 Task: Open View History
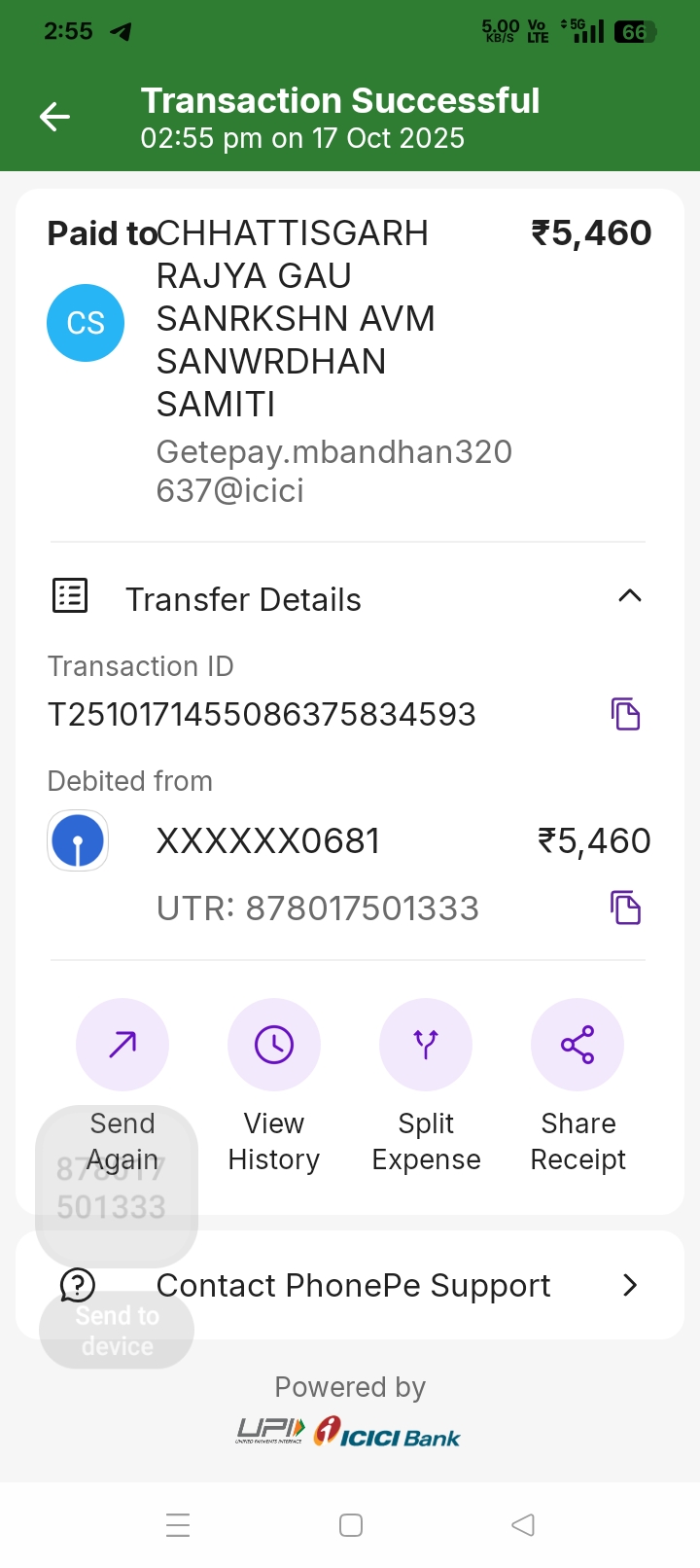pos(274,1046)
